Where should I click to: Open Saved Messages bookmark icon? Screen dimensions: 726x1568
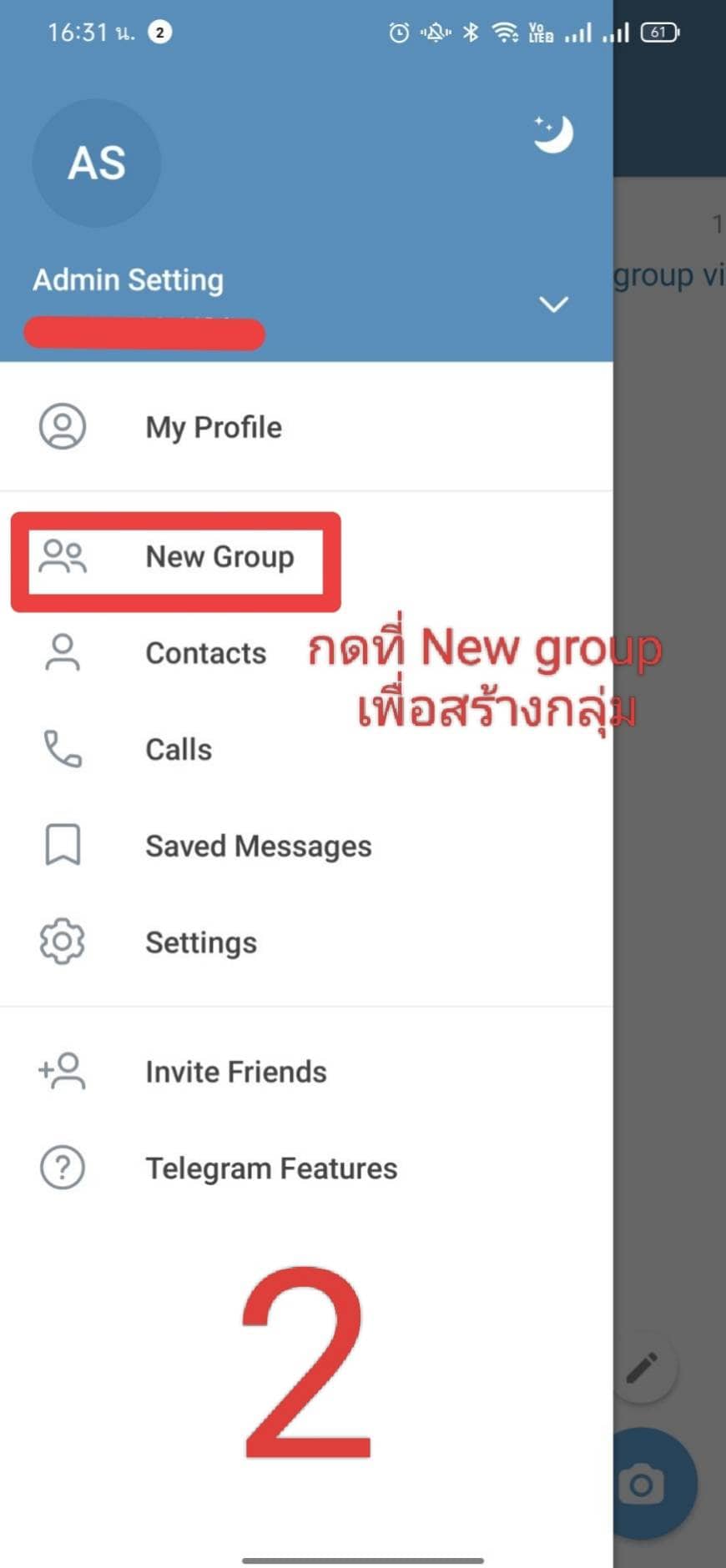[63, 845]
